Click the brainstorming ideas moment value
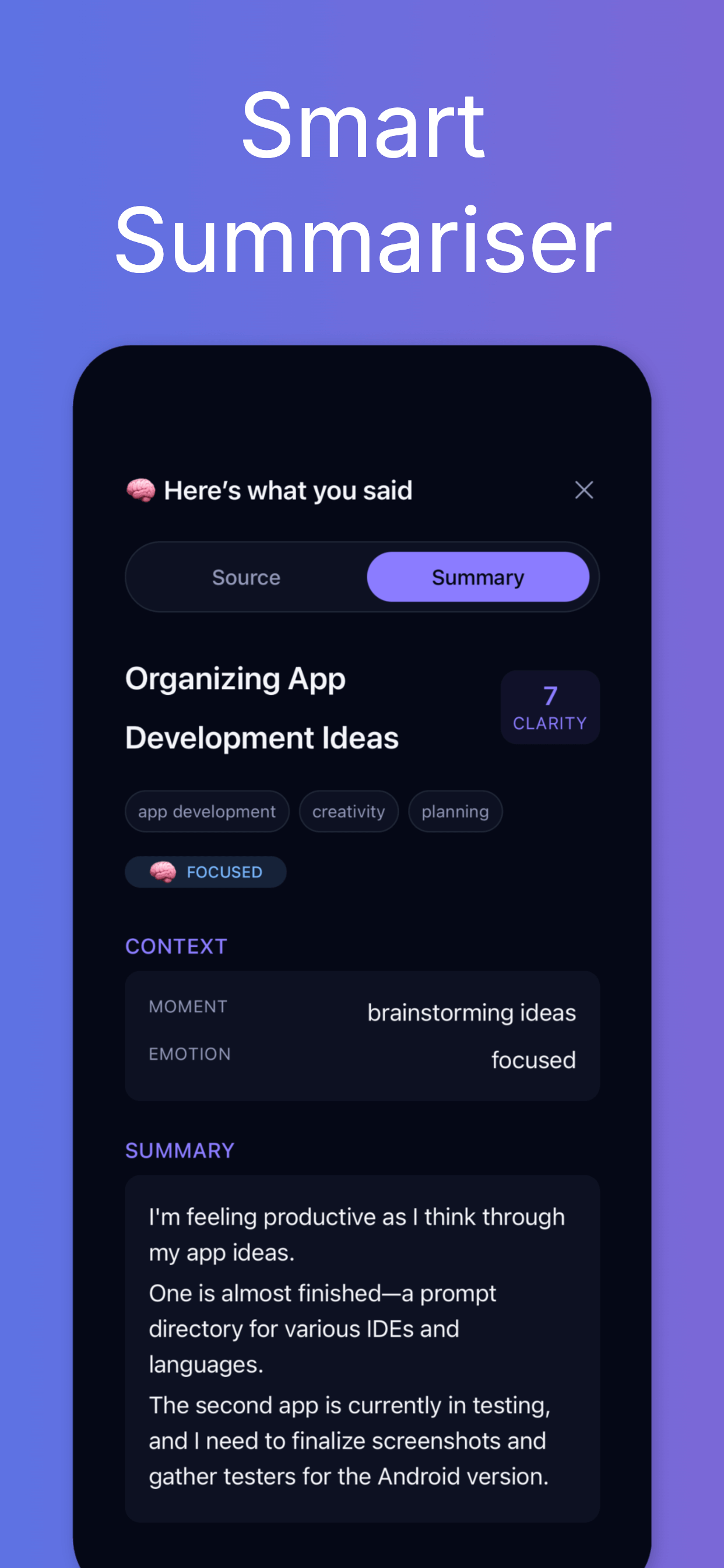Screen dimensions: 724x1568 tap(472, 1012)
